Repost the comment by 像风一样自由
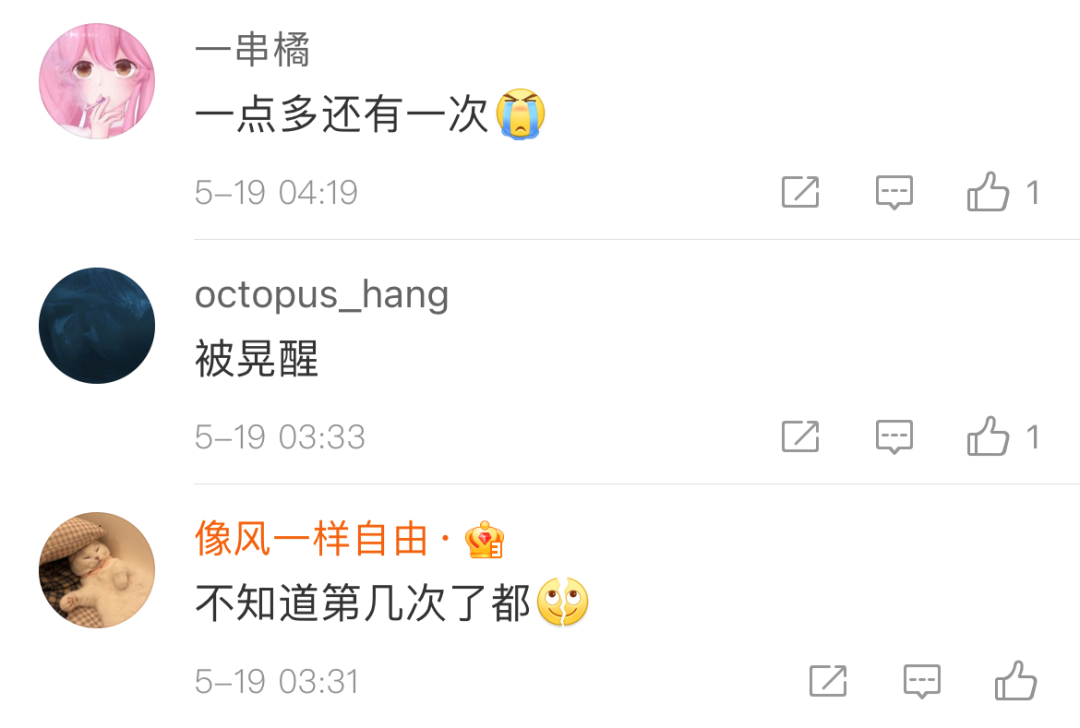1080x728 pixels. tap(828, 681)
